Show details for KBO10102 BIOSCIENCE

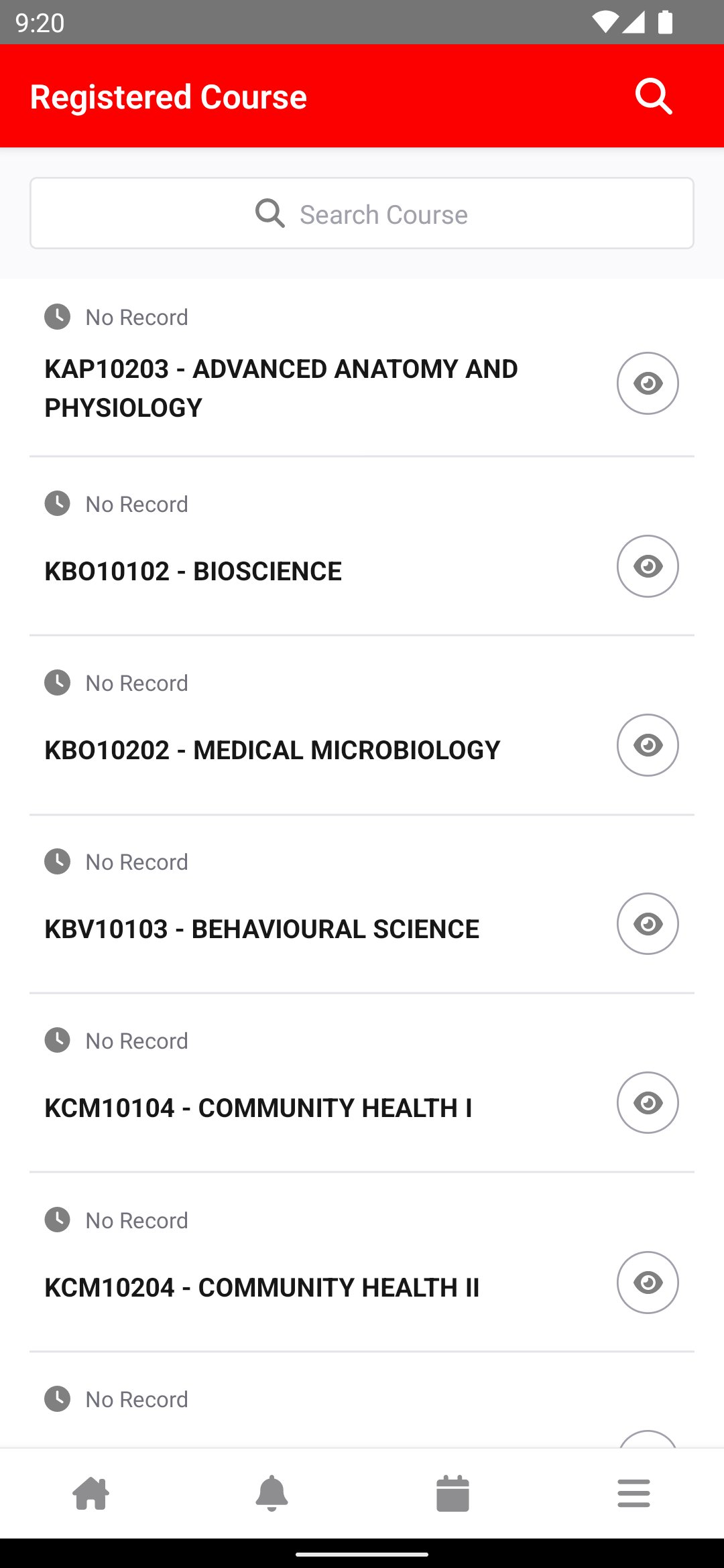click(x=646, y=566)
